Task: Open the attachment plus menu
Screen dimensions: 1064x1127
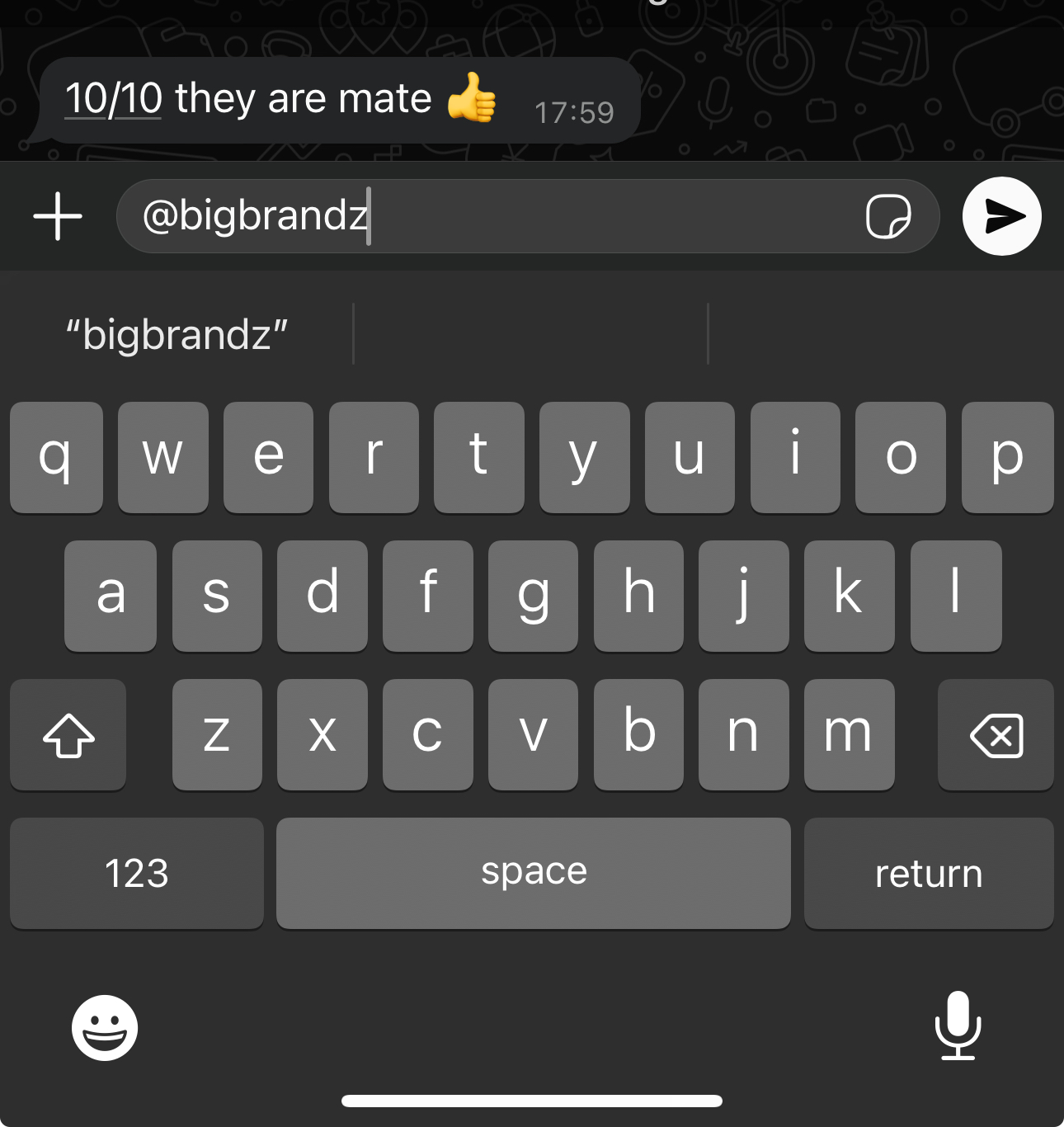Action: click(x=58, y=216)
